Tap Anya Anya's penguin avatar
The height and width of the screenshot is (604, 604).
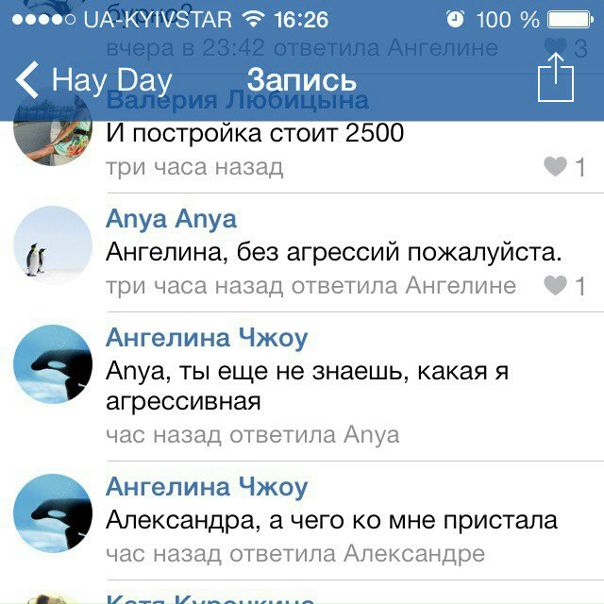click(52, 246)
